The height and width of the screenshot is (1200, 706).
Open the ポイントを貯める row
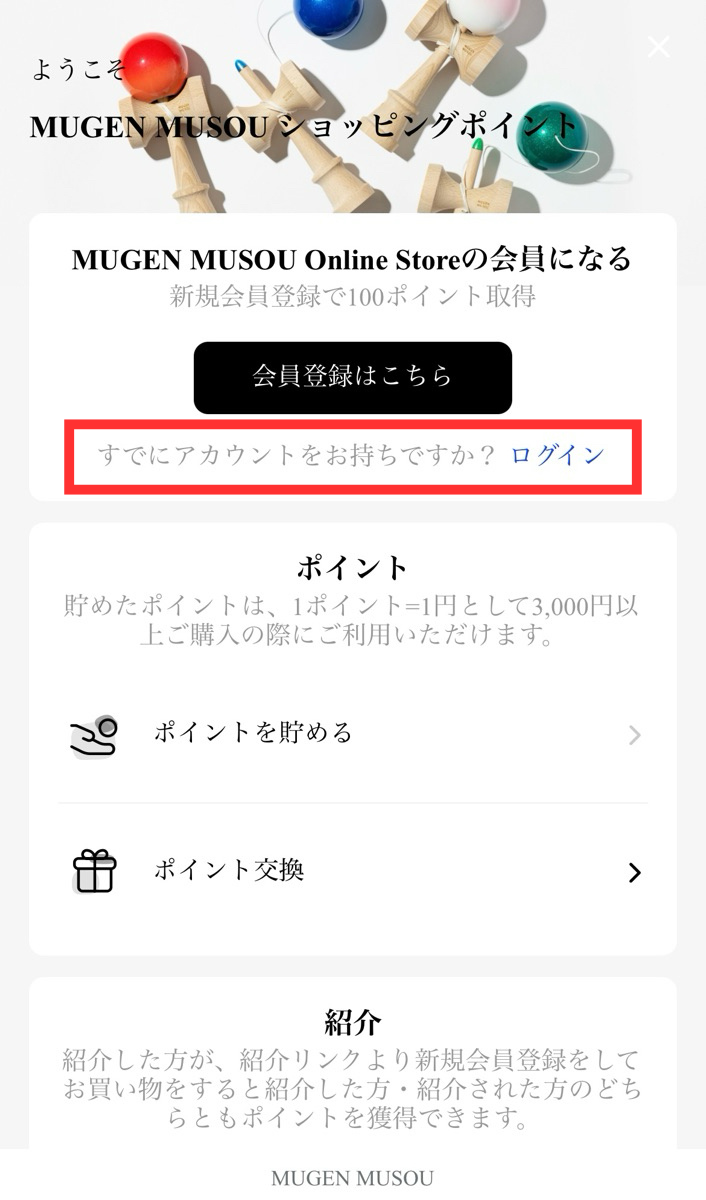(352, 734)
